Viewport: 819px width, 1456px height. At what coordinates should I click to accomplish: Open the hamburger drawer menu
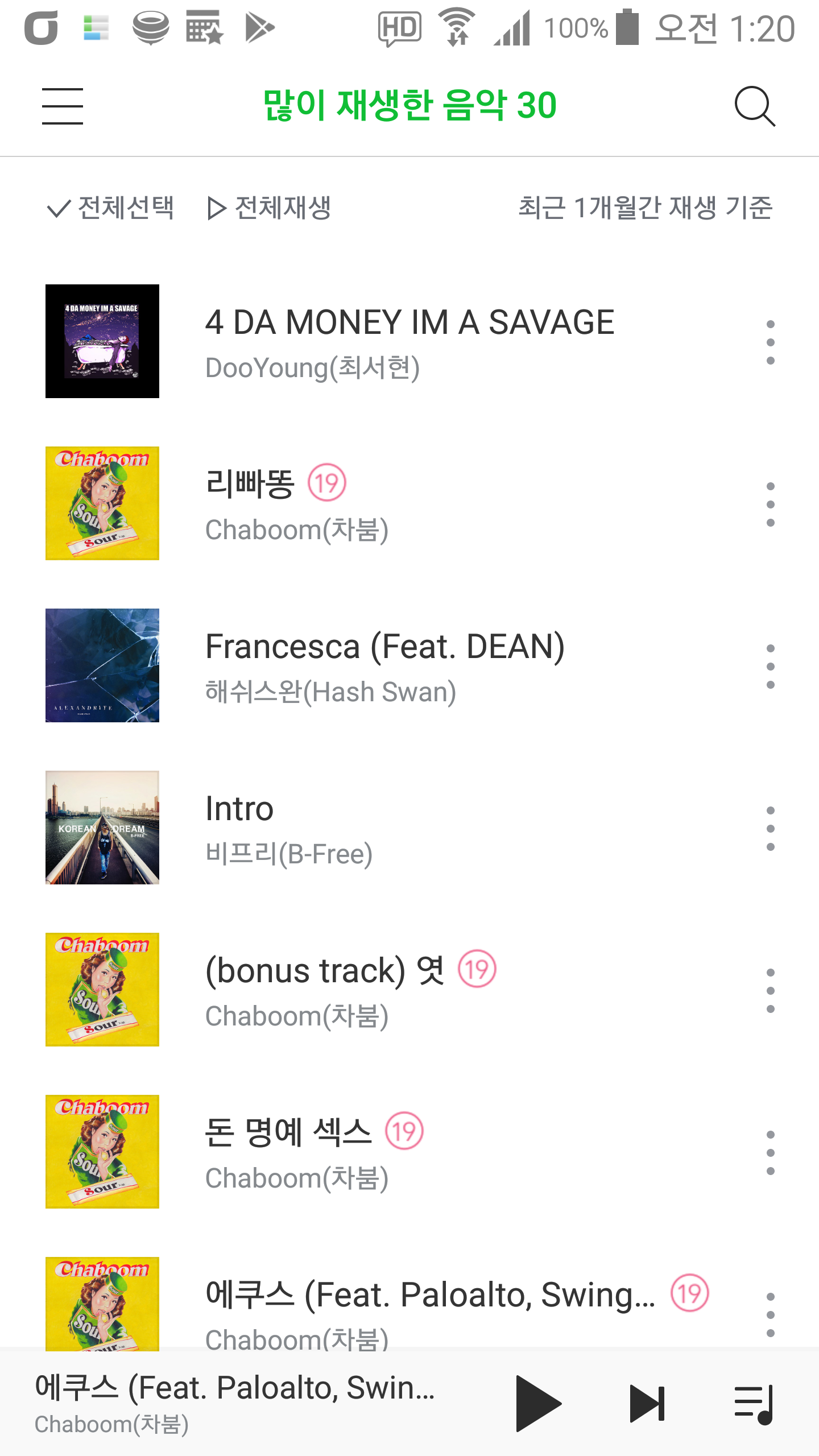click(x=63, y=106)
